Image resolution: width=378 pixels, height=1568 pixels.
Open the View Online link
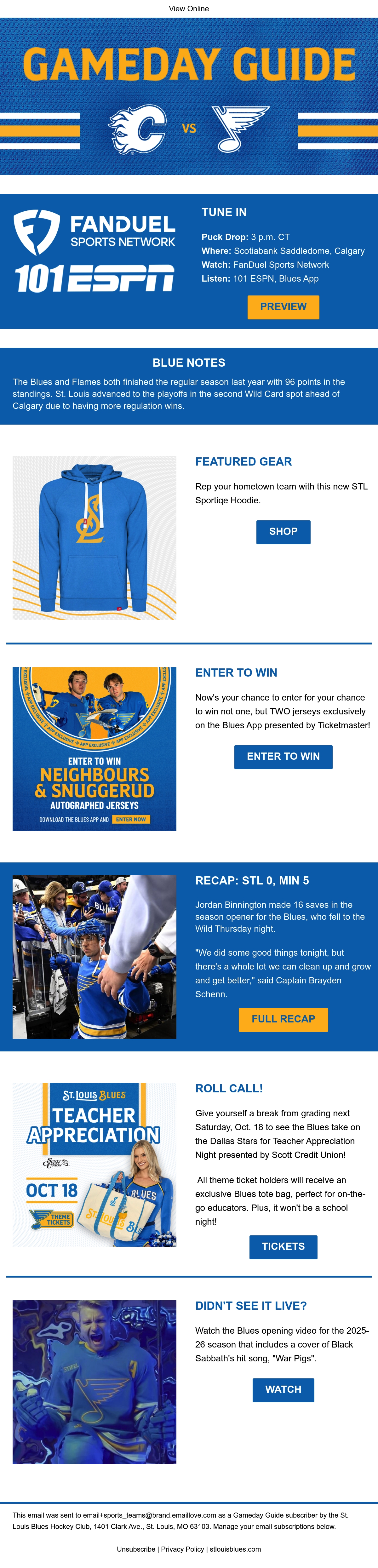coord(189,9)
